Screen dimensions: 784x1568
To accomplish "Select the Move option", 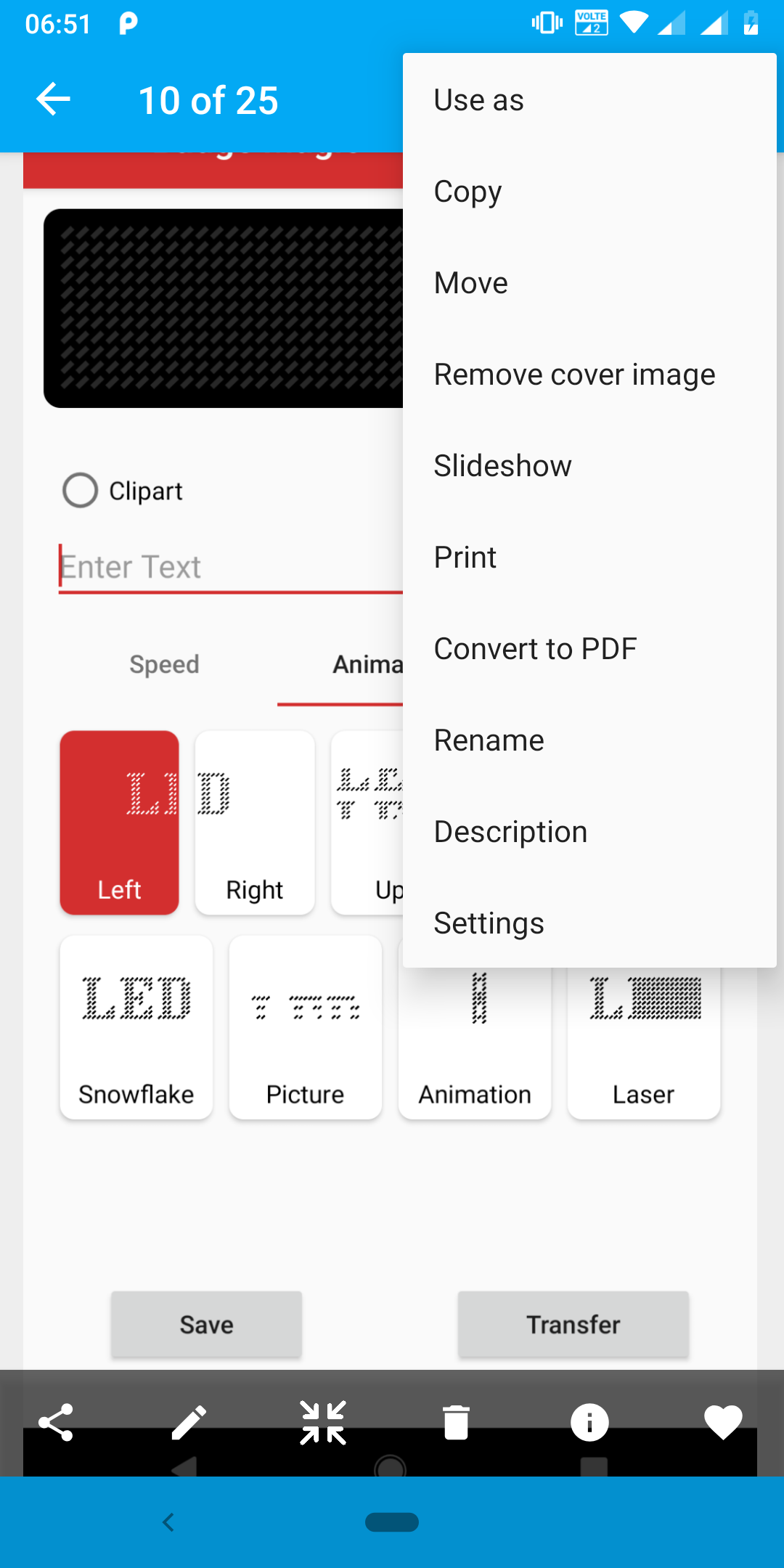I will tap(589, 283).
